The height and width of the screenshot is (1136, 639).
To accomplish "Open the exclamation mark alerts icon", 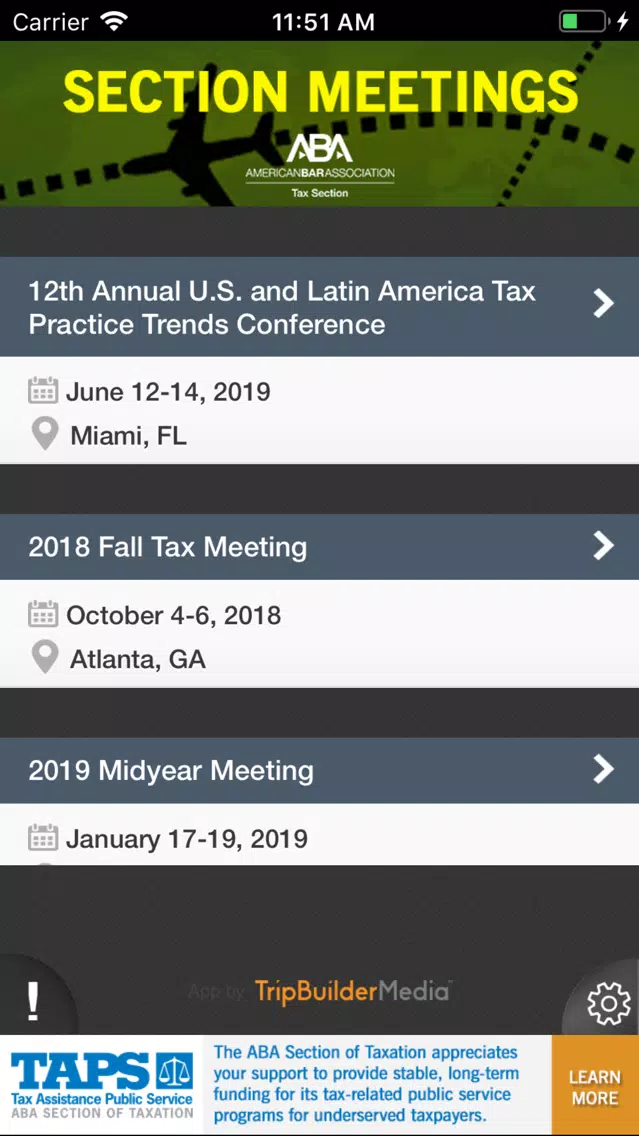I will tap(32, 1002).
